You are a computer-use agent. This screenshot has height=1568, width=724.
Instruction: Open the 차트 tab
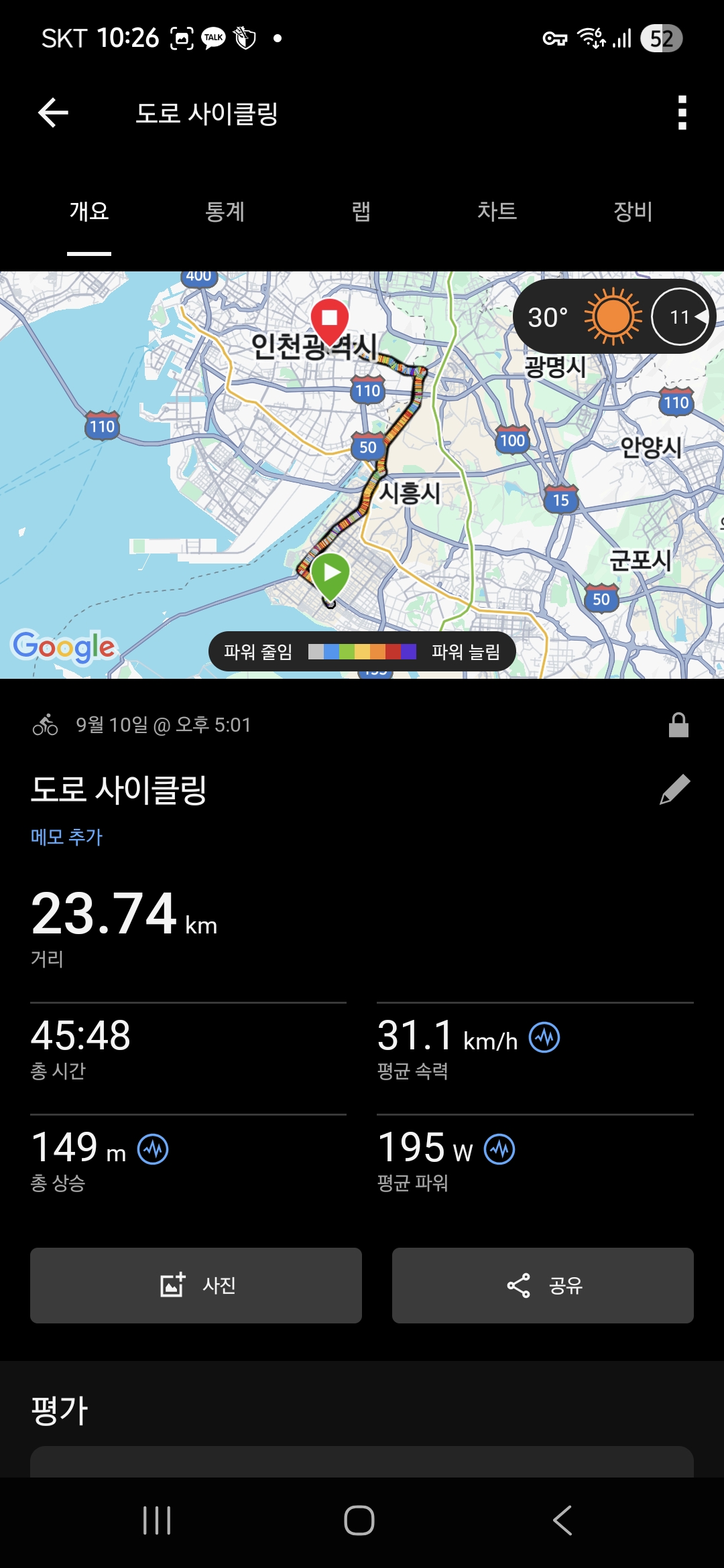click(497, 212)
